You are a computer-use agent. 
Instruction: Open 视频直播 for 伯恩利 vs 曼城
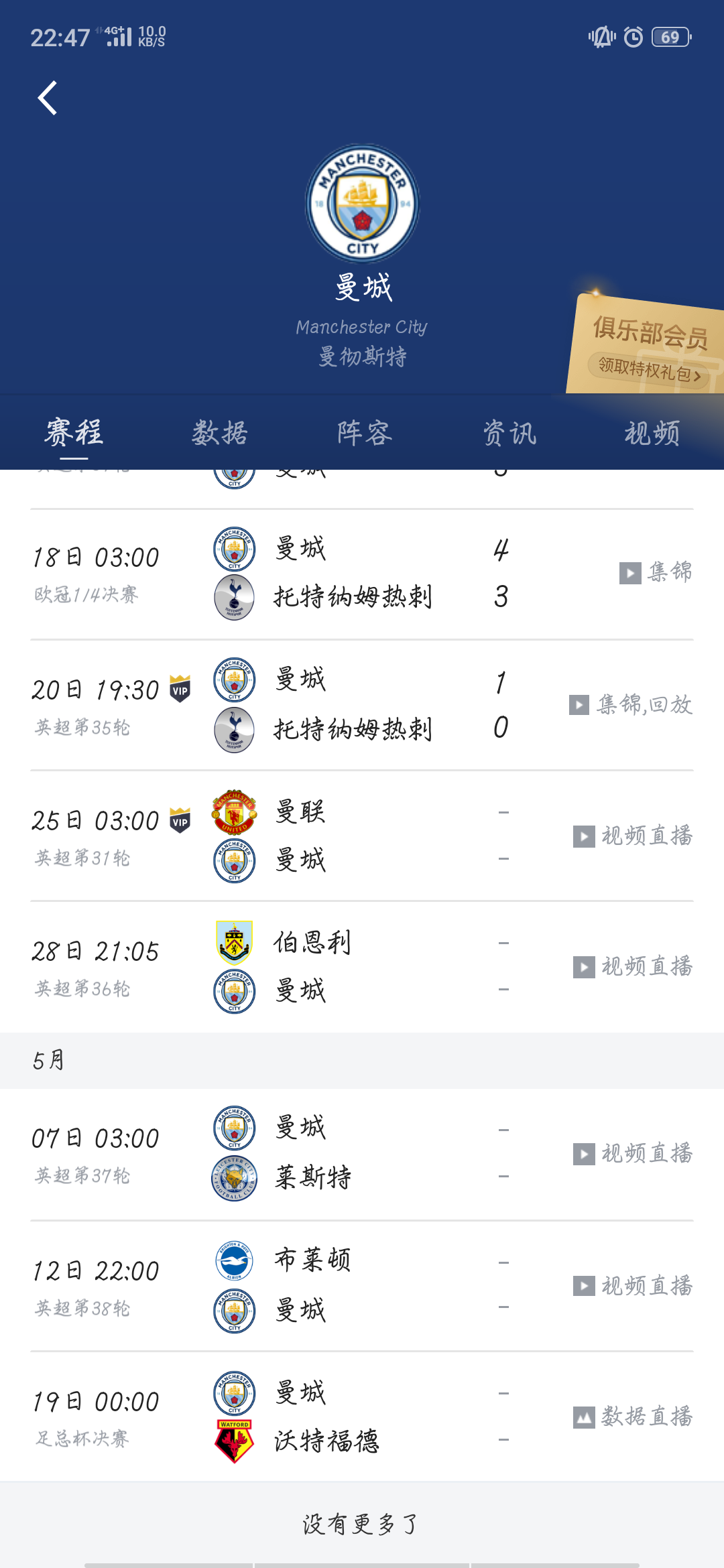[633, 966]
